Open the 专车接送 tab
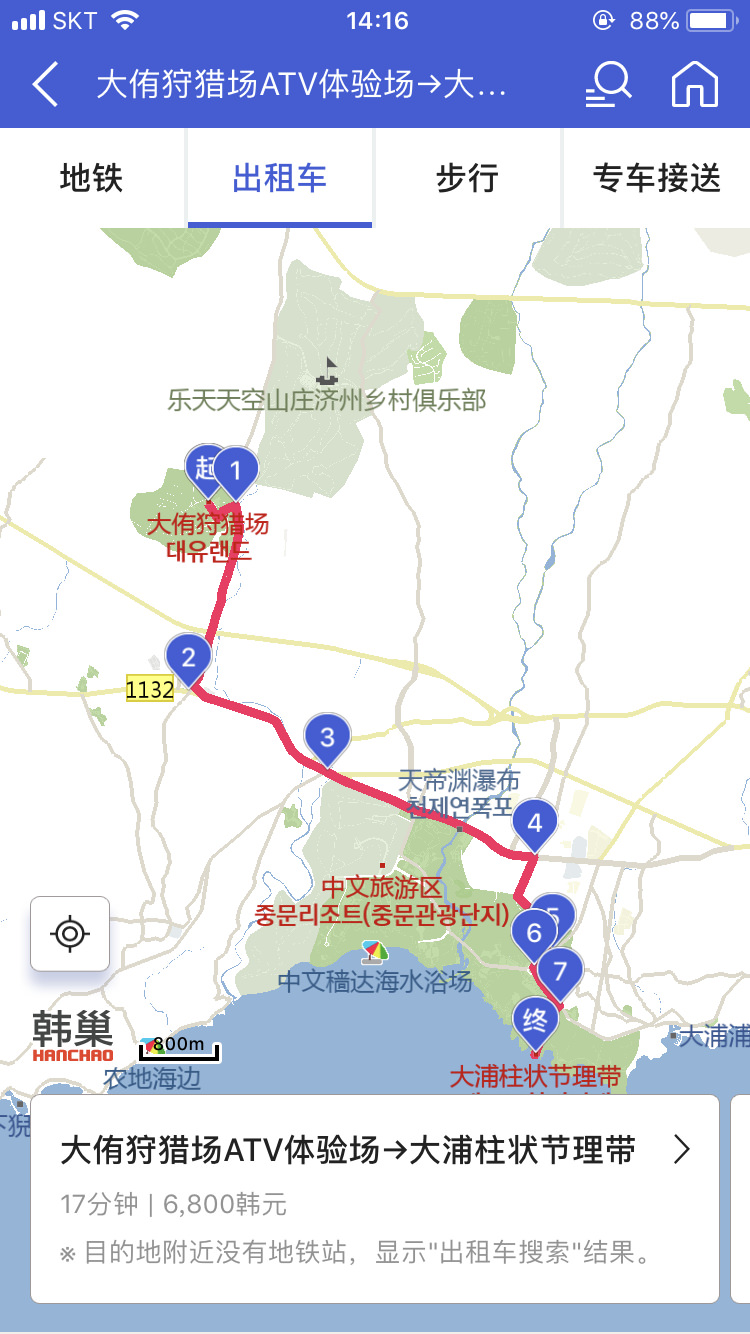The width and height of the screenshot is (750, 1334). [656, 179]
